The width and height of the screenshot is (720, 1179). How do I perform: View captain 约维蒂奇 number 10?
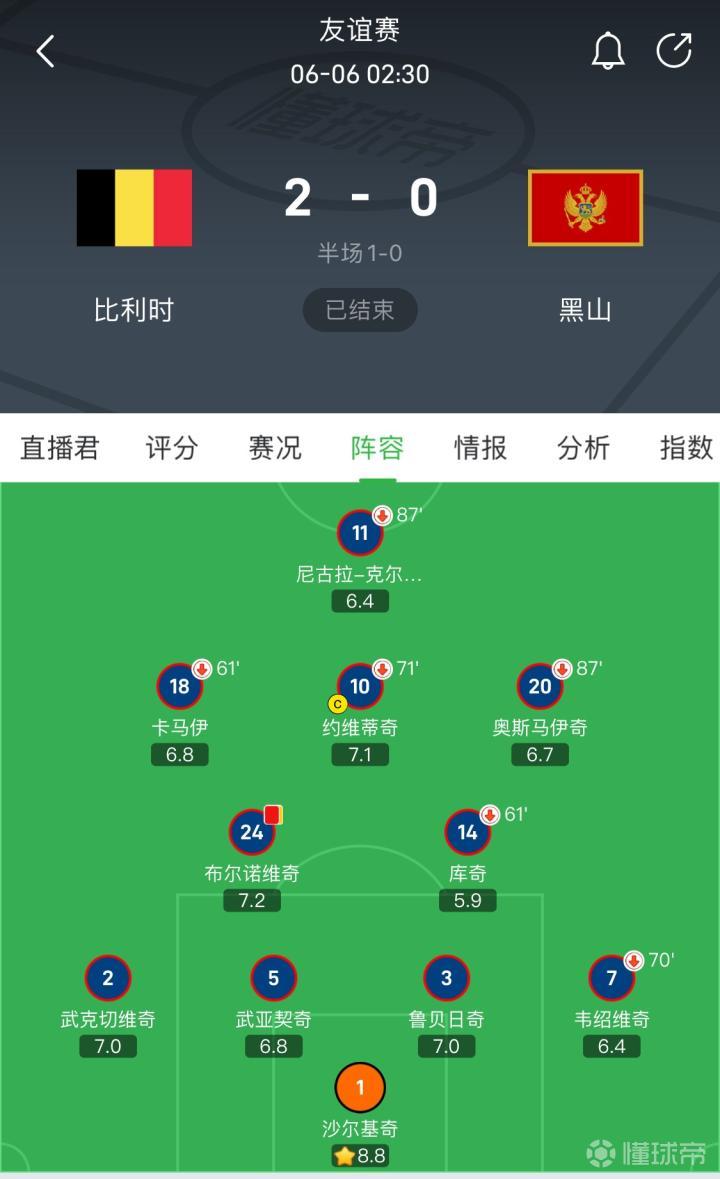360,686
